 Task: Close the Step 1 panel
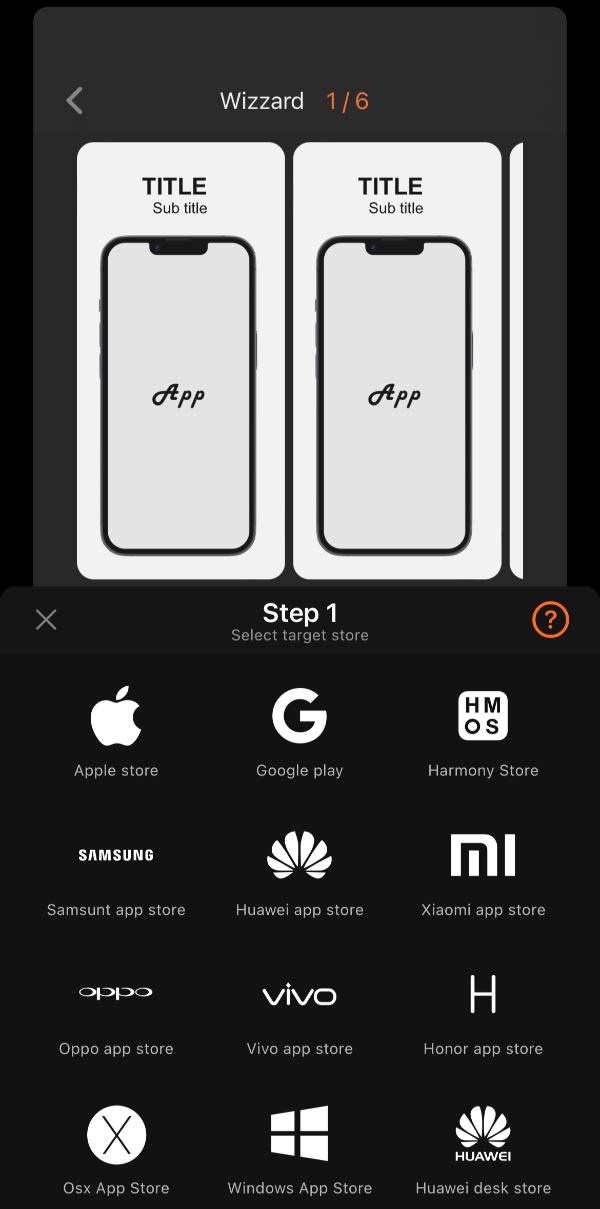[x=46, y=620]
